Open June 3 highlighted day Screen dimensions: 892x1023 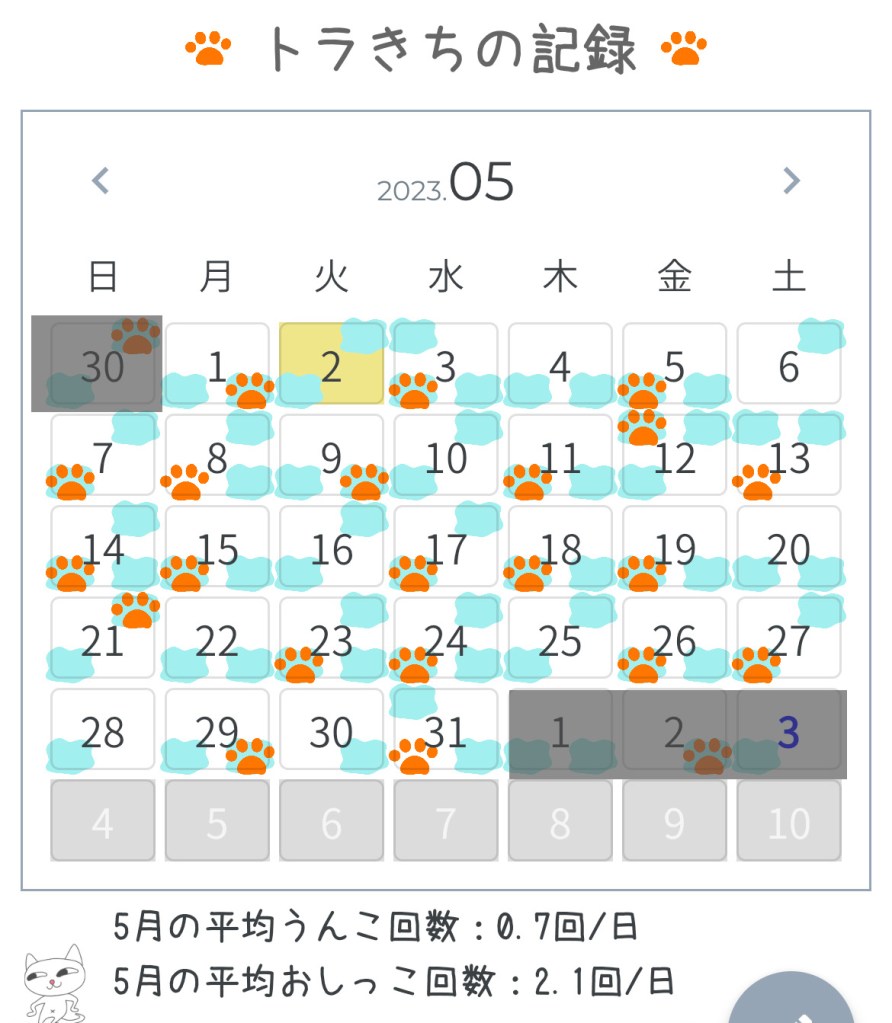(789, 733)
